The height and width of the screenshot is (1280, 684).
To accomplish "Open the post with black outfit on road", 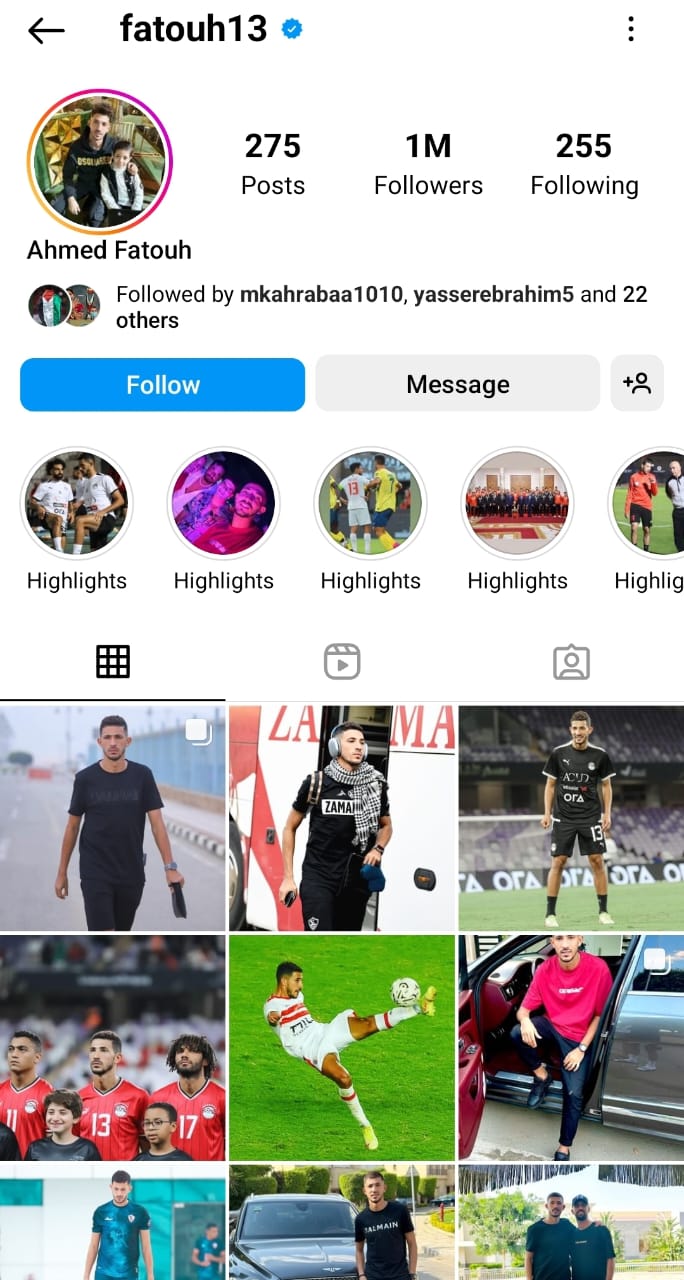I will click(113, 818).
